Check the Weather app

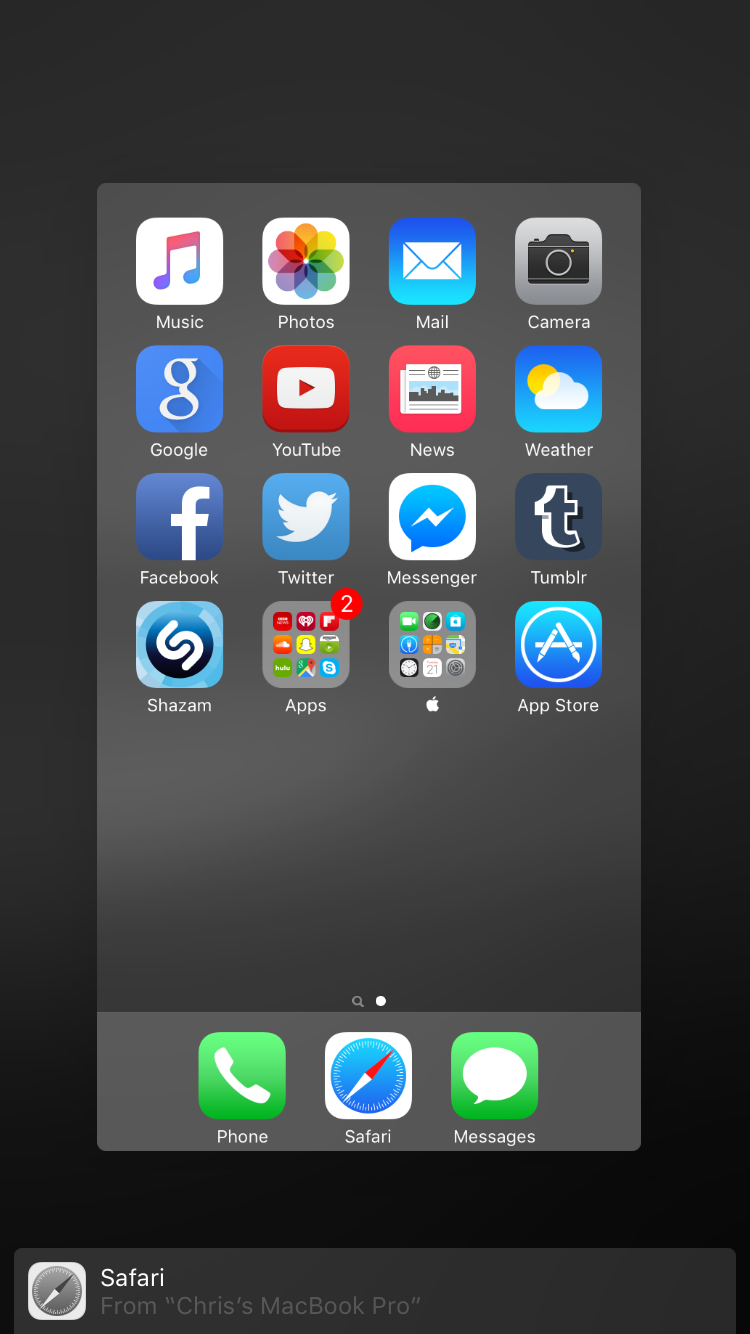[558, 390]
